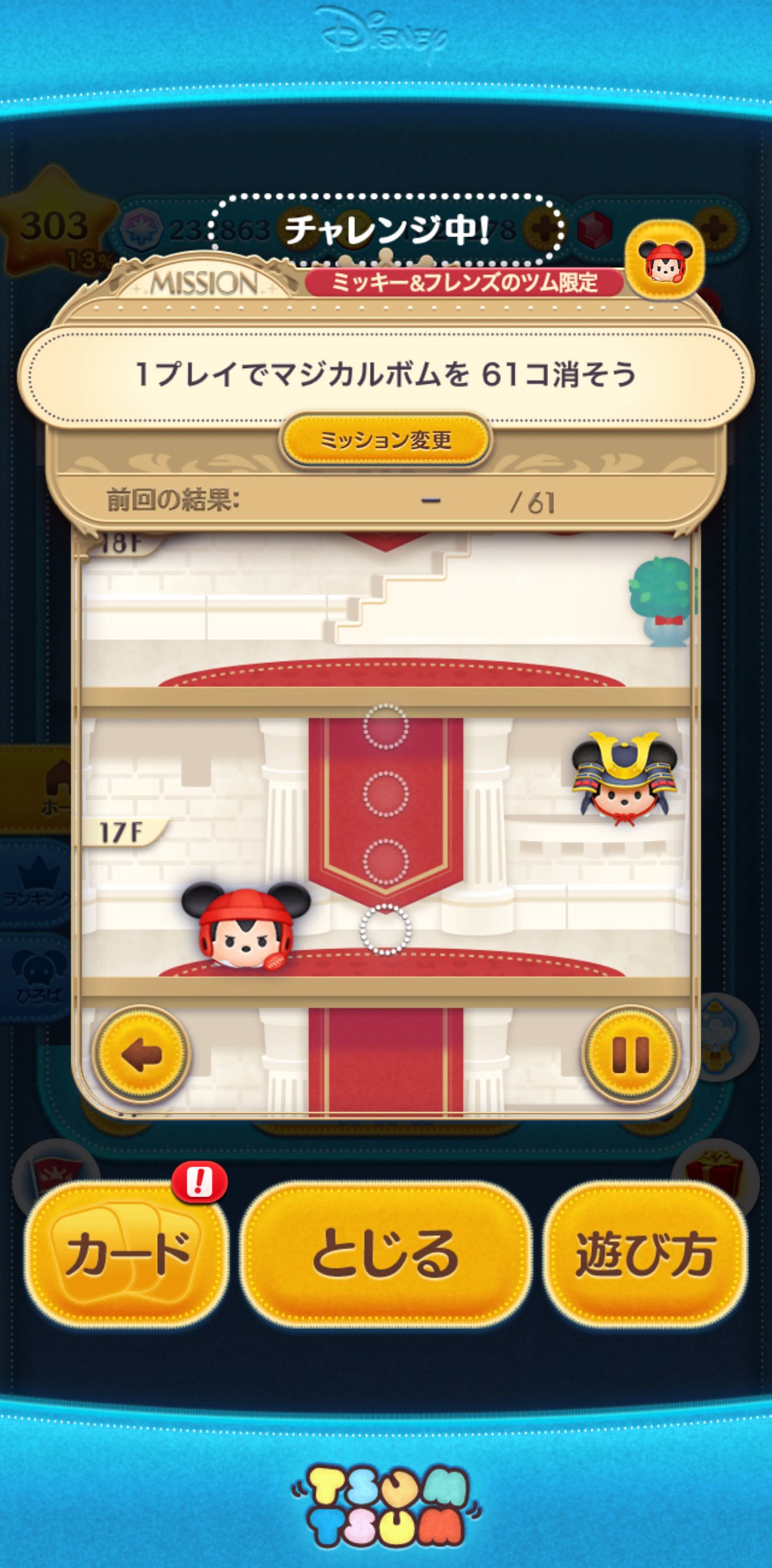
Task: Close the event with とじる
Action: point(386,1254)
